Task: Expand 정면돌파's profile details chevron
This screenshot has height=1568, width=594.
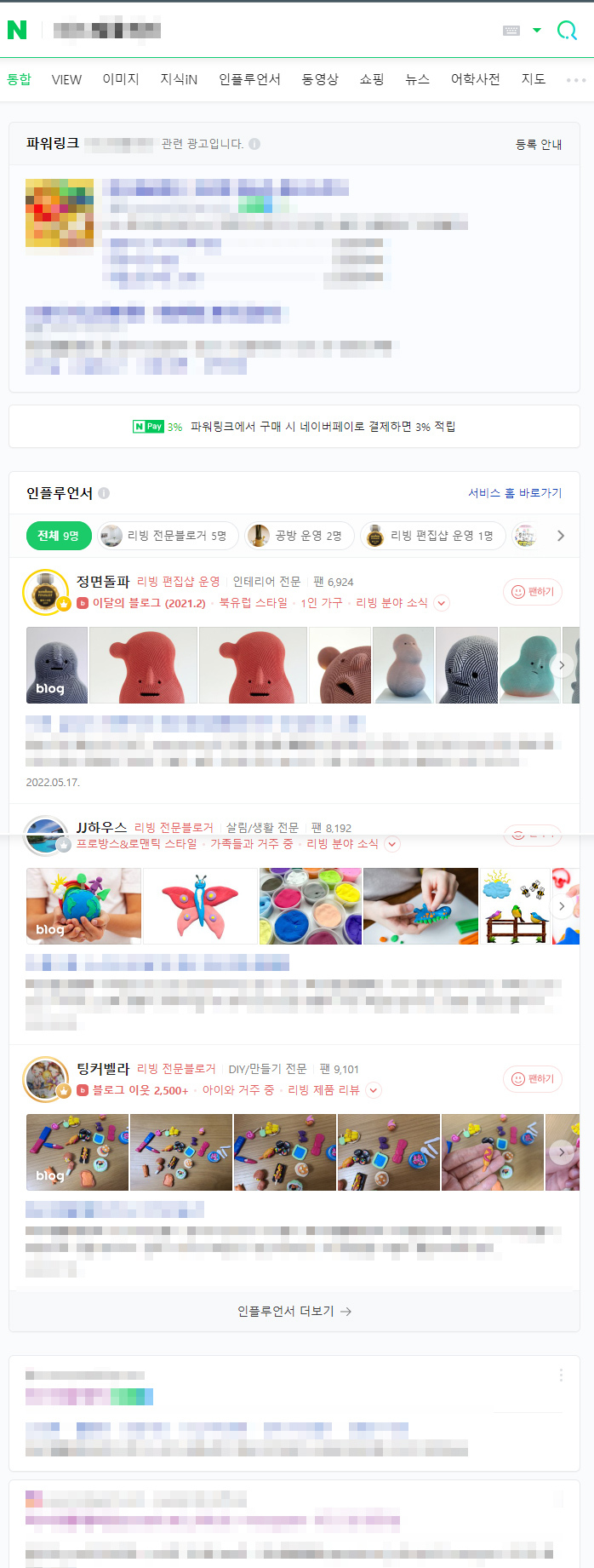Action: tap(442, 603)
